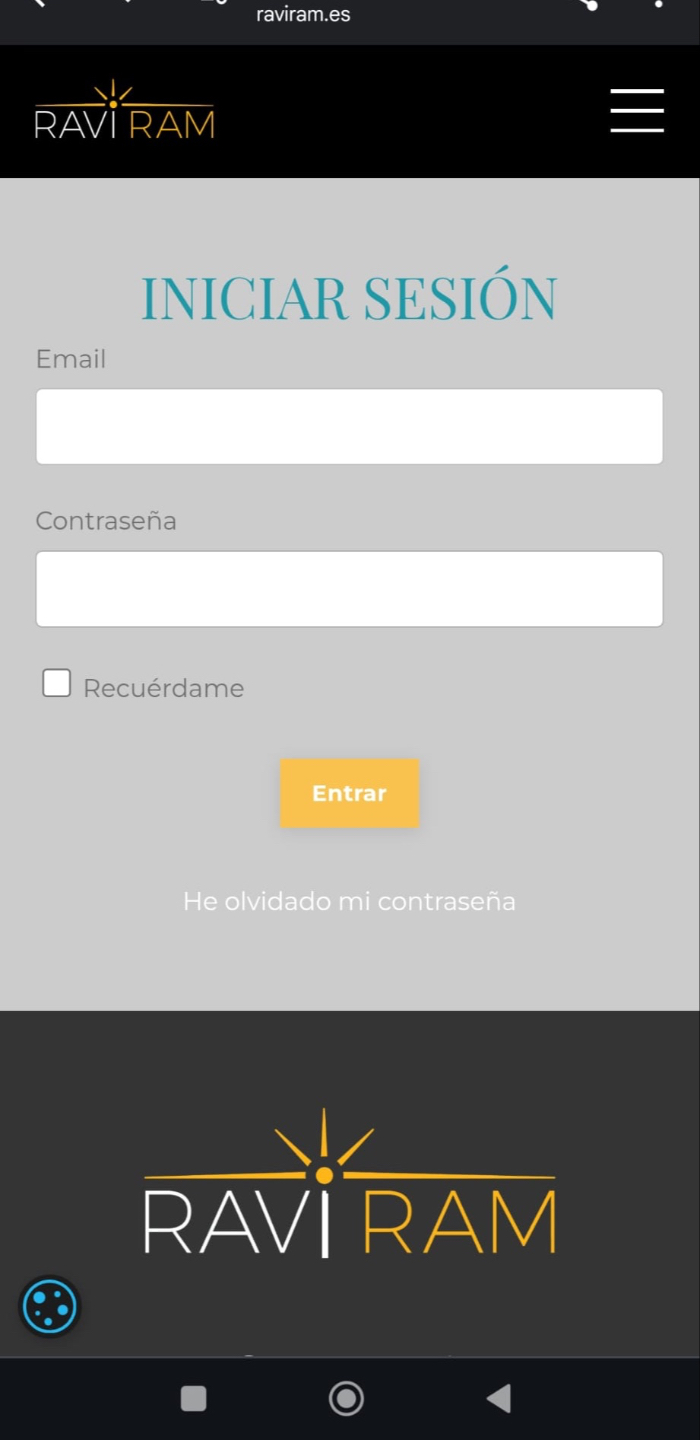
Task: Tap the Entrar button
Action: tap(349, 793)
